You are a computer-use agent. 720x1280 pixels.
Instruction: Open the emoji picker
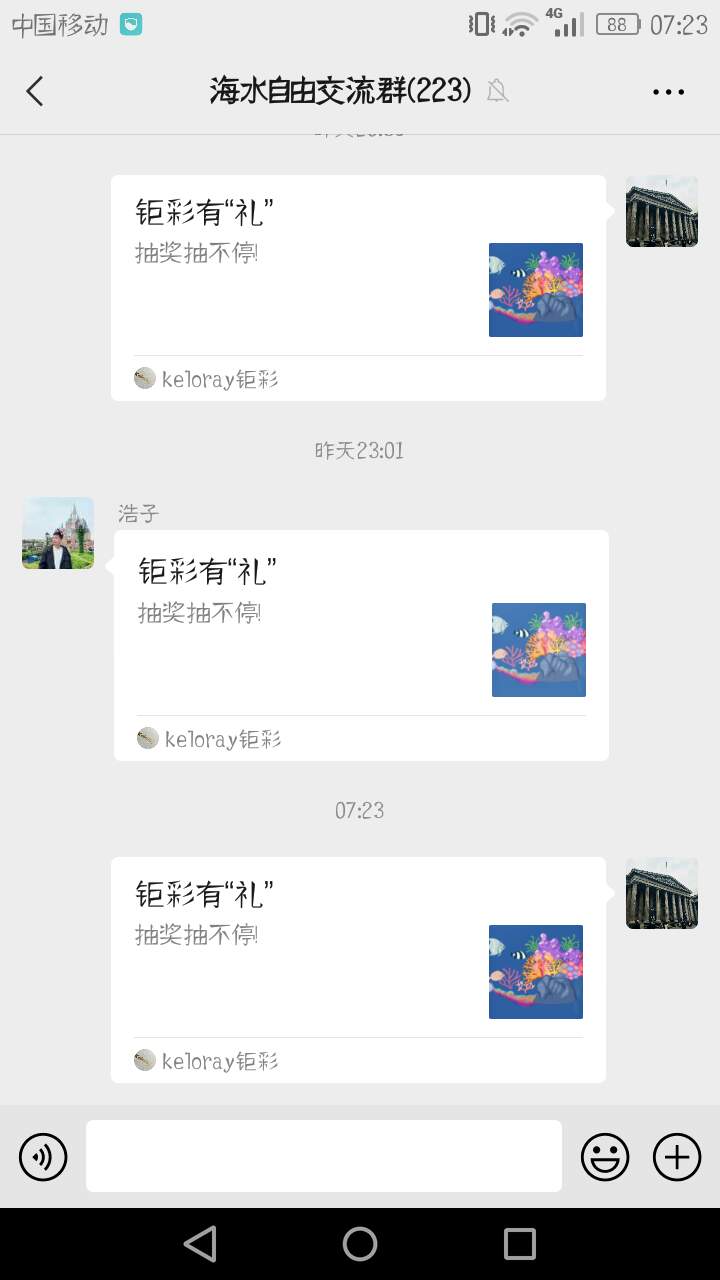(605, 1158)
